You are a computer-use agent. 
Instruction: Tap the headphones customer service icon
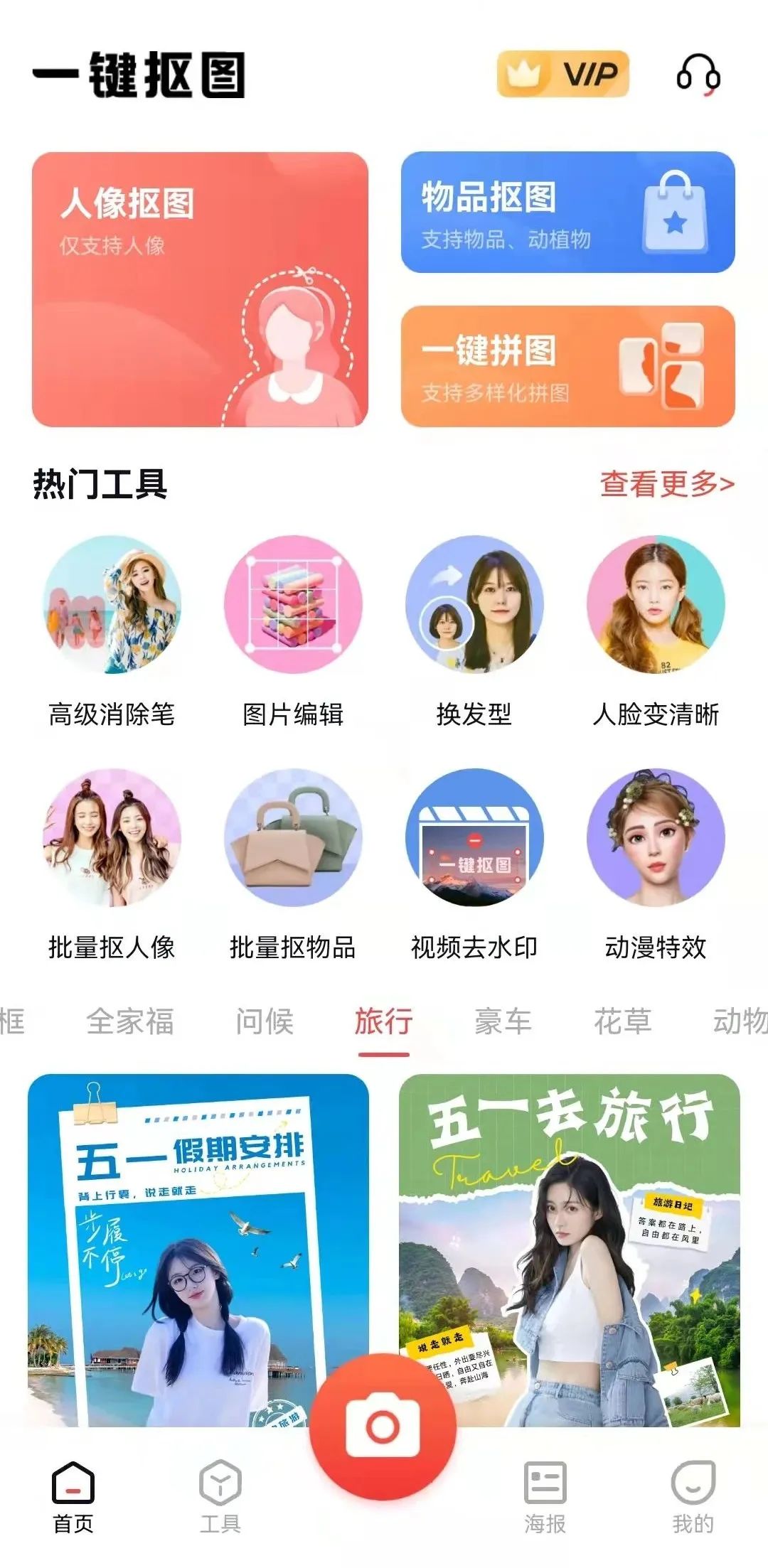click(698, 76)
